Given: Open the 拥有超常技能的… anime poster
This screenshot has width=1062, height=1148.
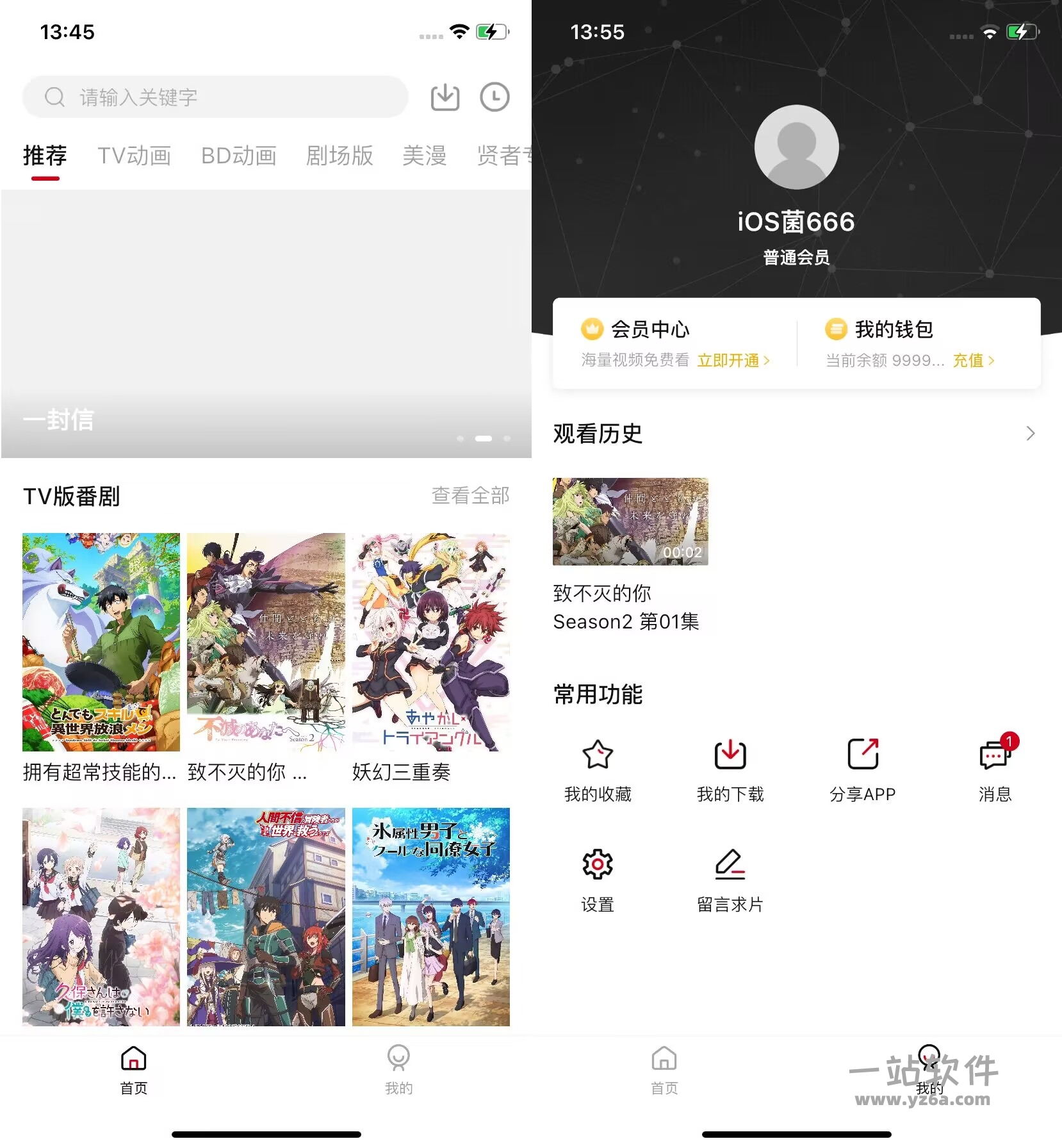Looking at the screenshot, I should click(101, 642).
